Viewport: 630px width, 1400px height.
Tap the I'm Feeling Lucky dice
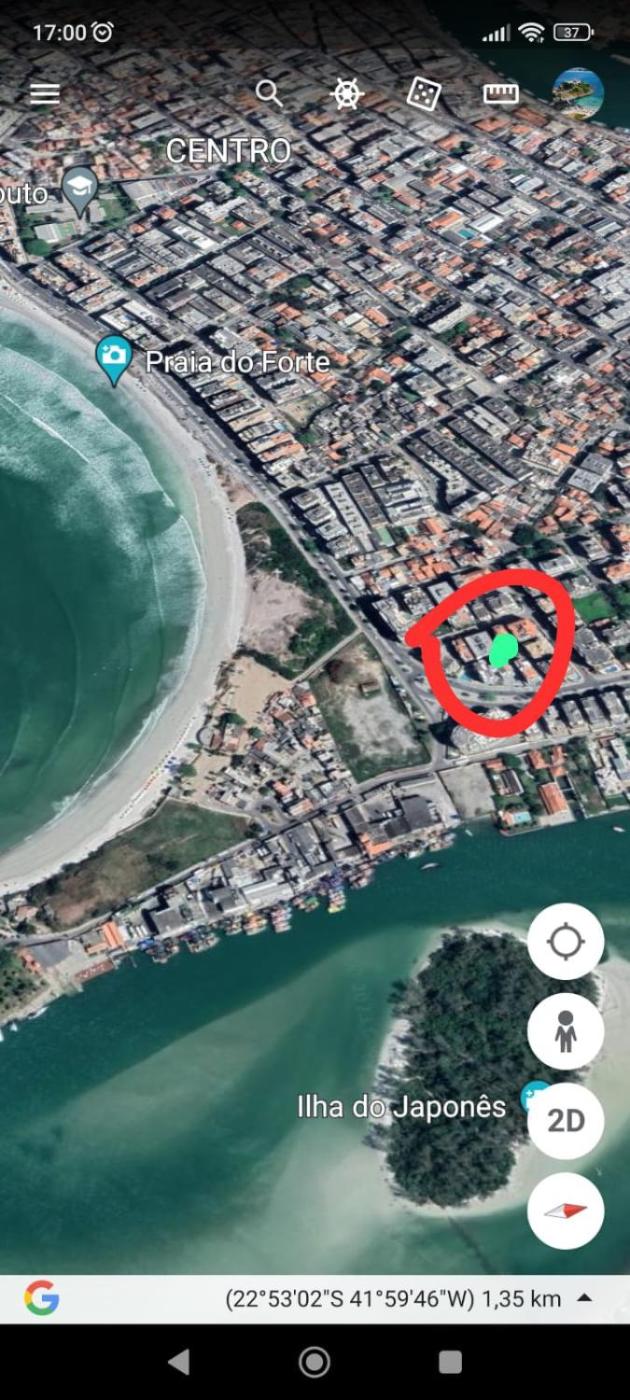(424, 94)
